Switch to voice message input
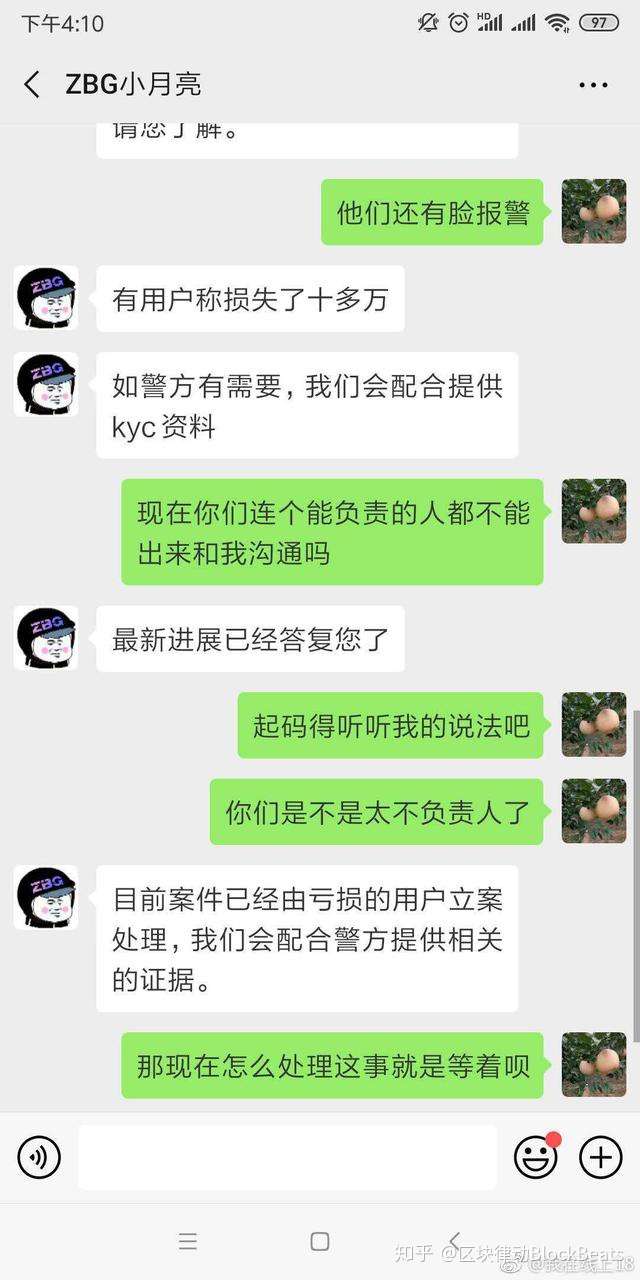This screenshot has height=1280, width=640. click(x=39, y=1158)
